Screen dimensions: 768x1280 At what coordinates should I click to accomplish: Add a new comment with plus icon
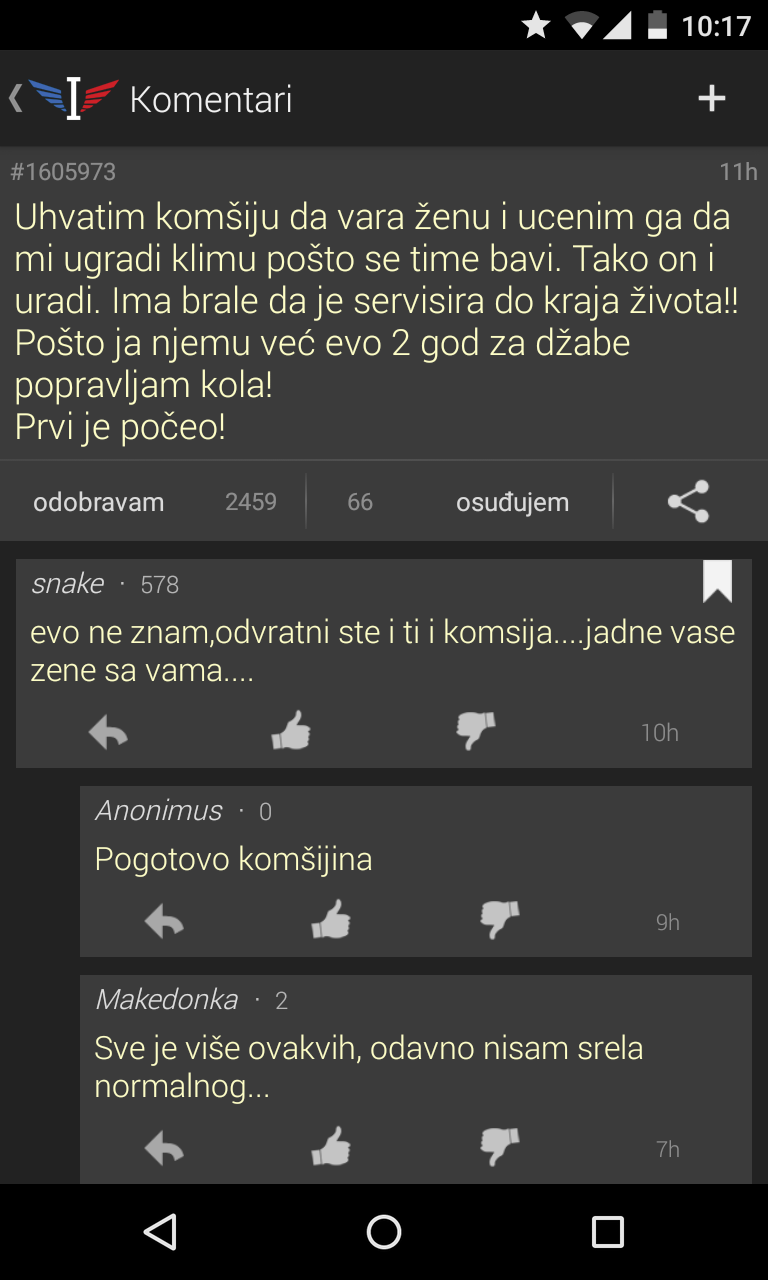click(x=711, y=98)
